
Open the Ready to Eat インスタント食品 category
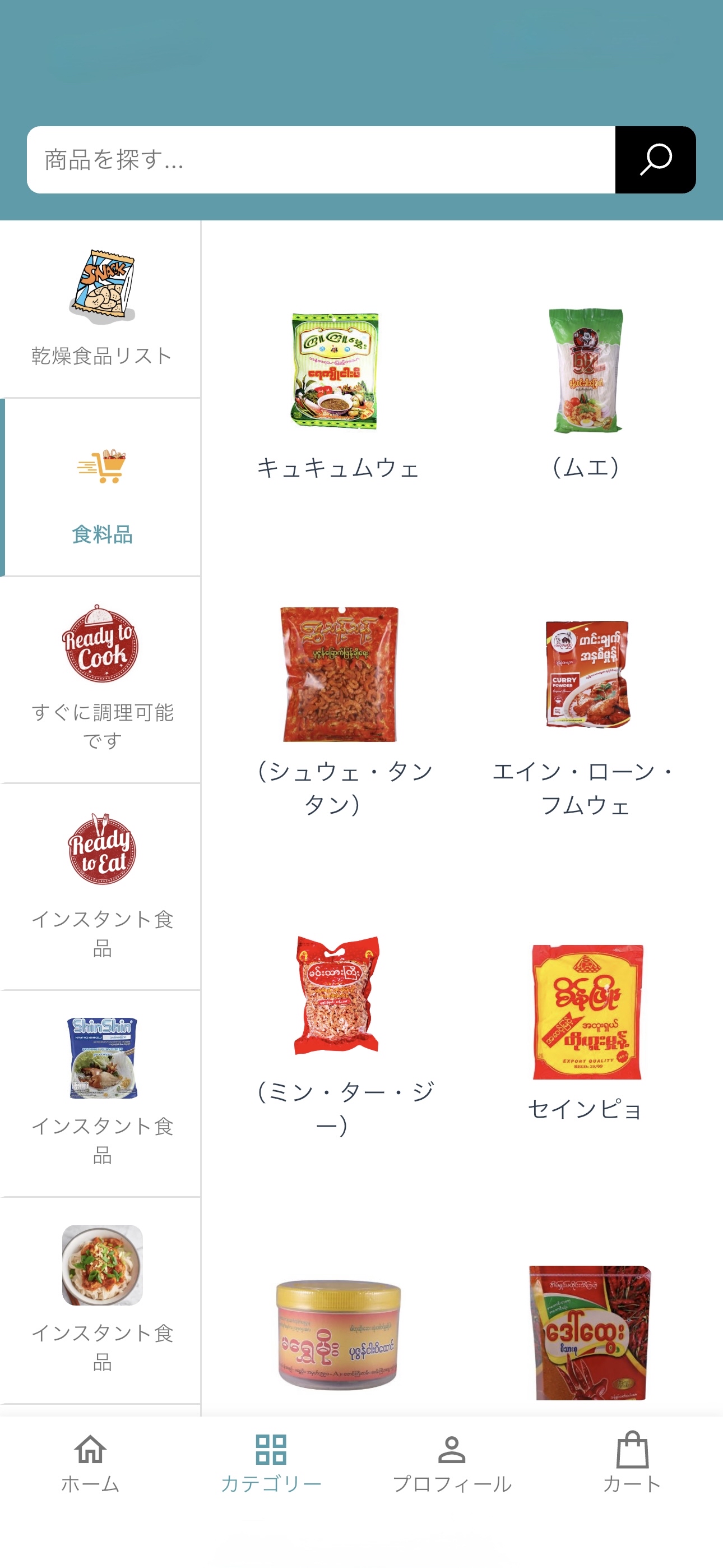101,886
